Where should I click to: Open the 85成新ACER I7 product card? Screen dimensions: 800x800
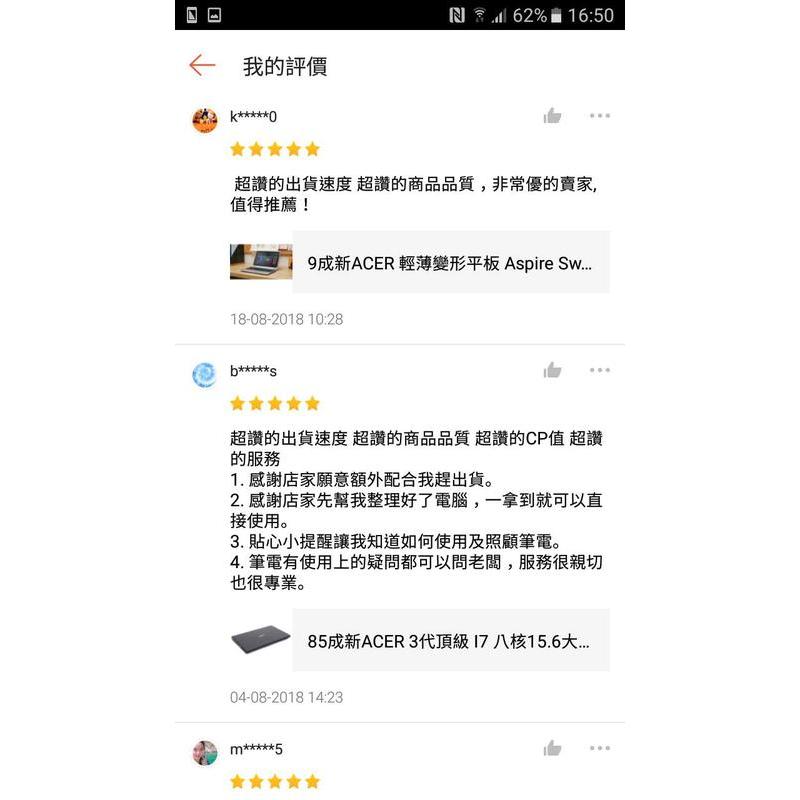[419, 640]
